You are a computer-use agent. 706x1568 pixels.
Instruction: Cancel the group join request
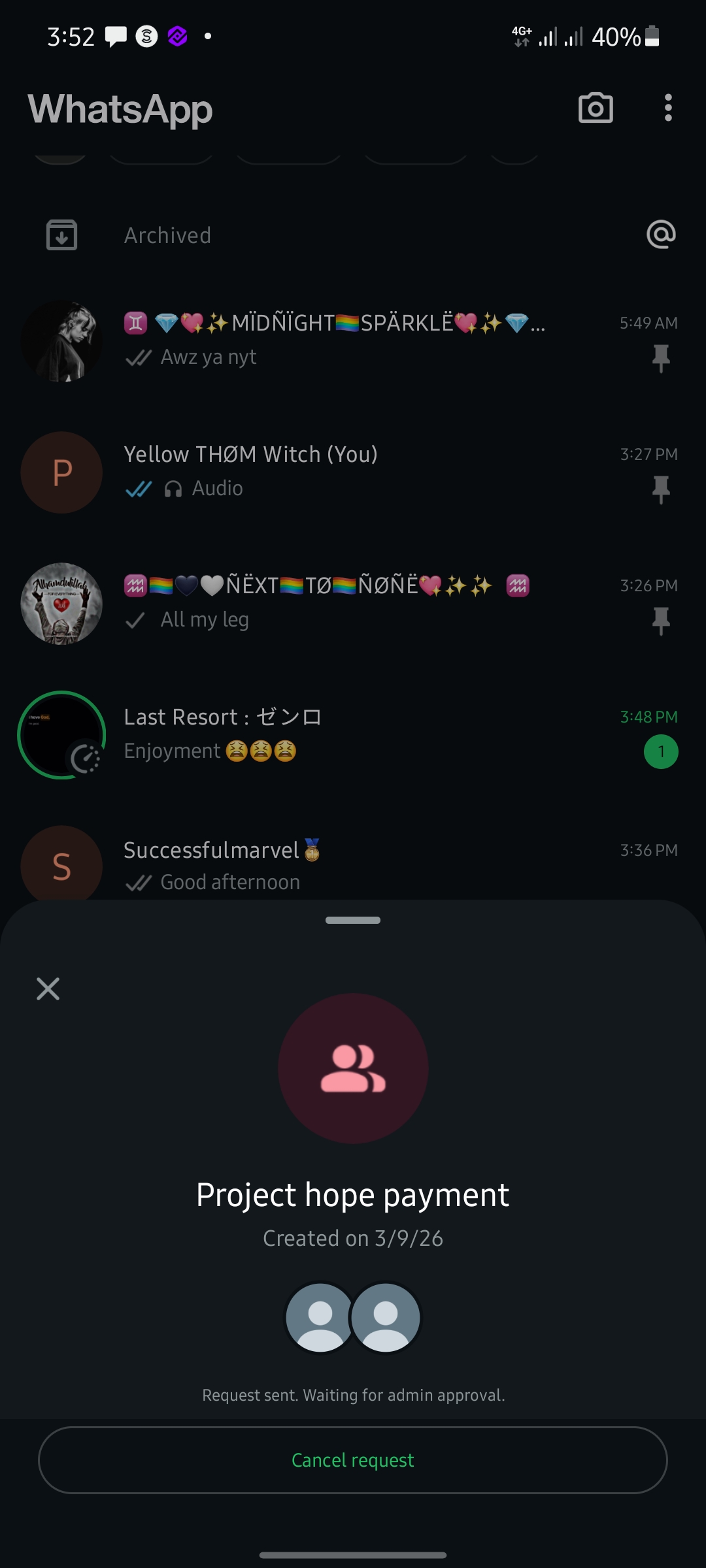(352, 1460)
